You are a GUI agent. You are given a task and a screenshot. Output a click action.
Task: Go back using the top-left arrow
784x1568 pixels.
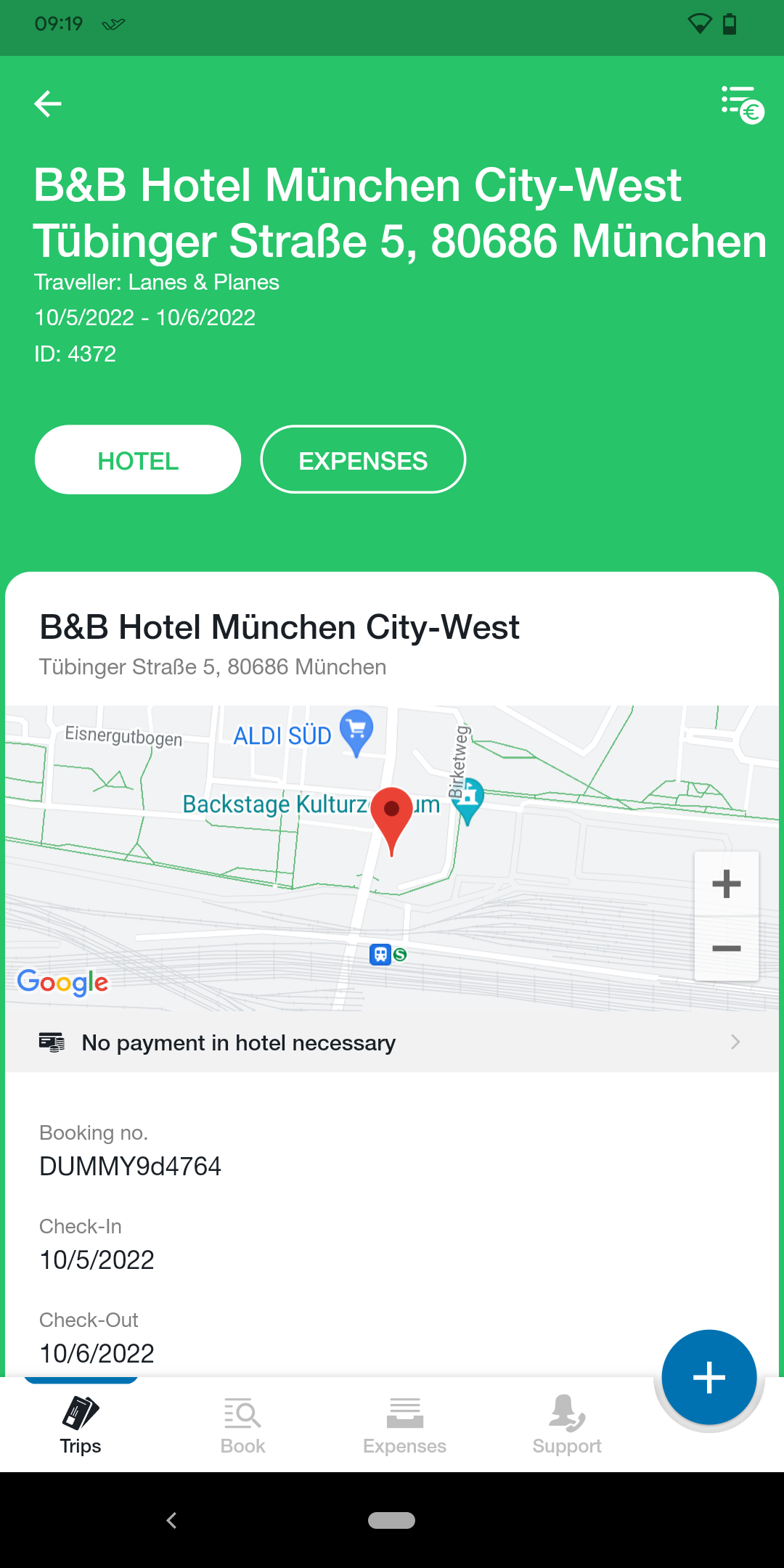(x=48, y=103)
